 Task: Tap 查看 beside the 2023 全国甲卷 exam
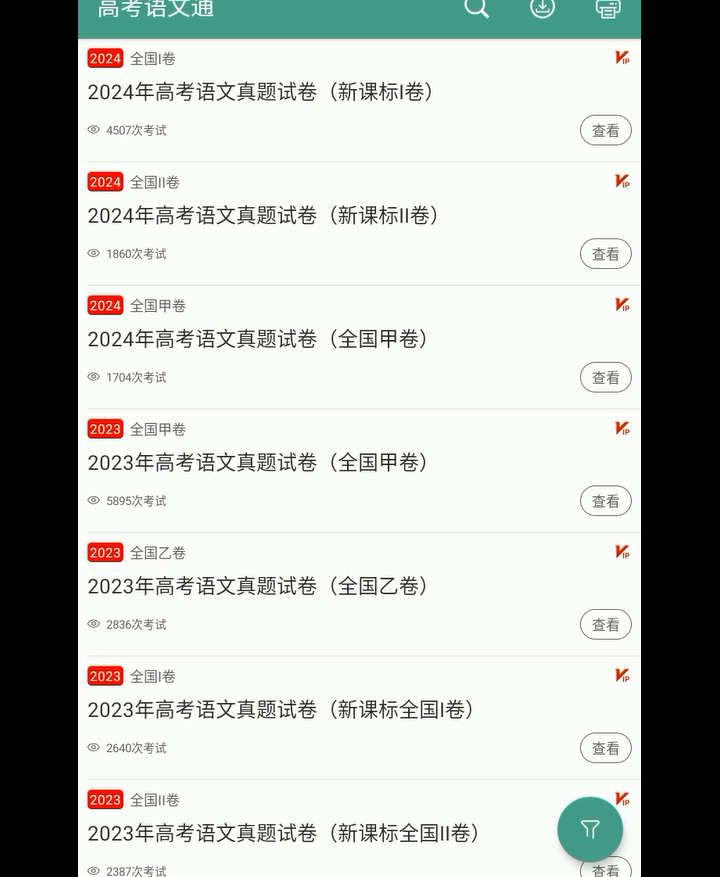click(606, 500)
